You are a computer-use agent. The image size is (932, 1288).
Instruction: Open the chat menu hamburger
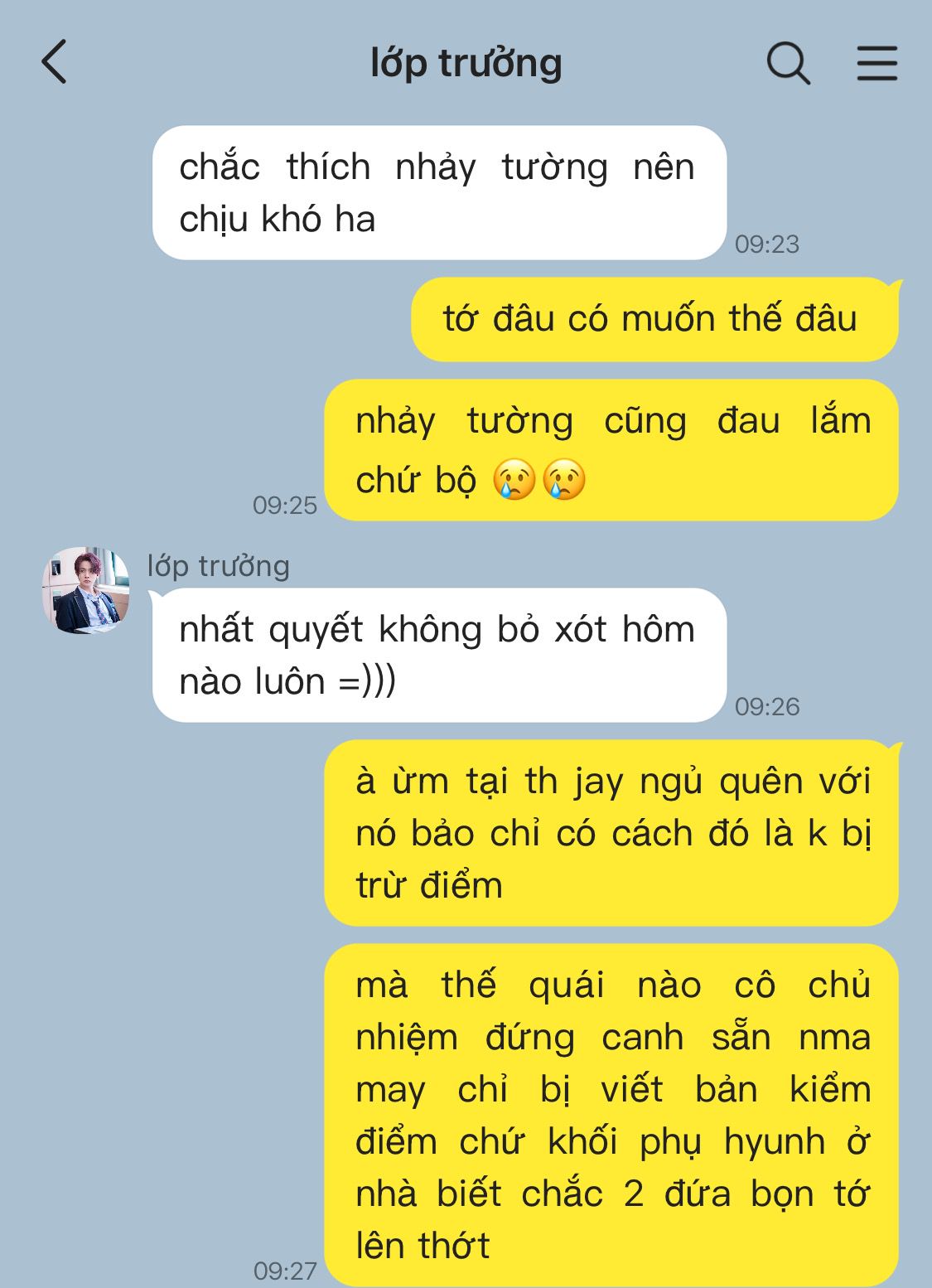pos(876,63)
